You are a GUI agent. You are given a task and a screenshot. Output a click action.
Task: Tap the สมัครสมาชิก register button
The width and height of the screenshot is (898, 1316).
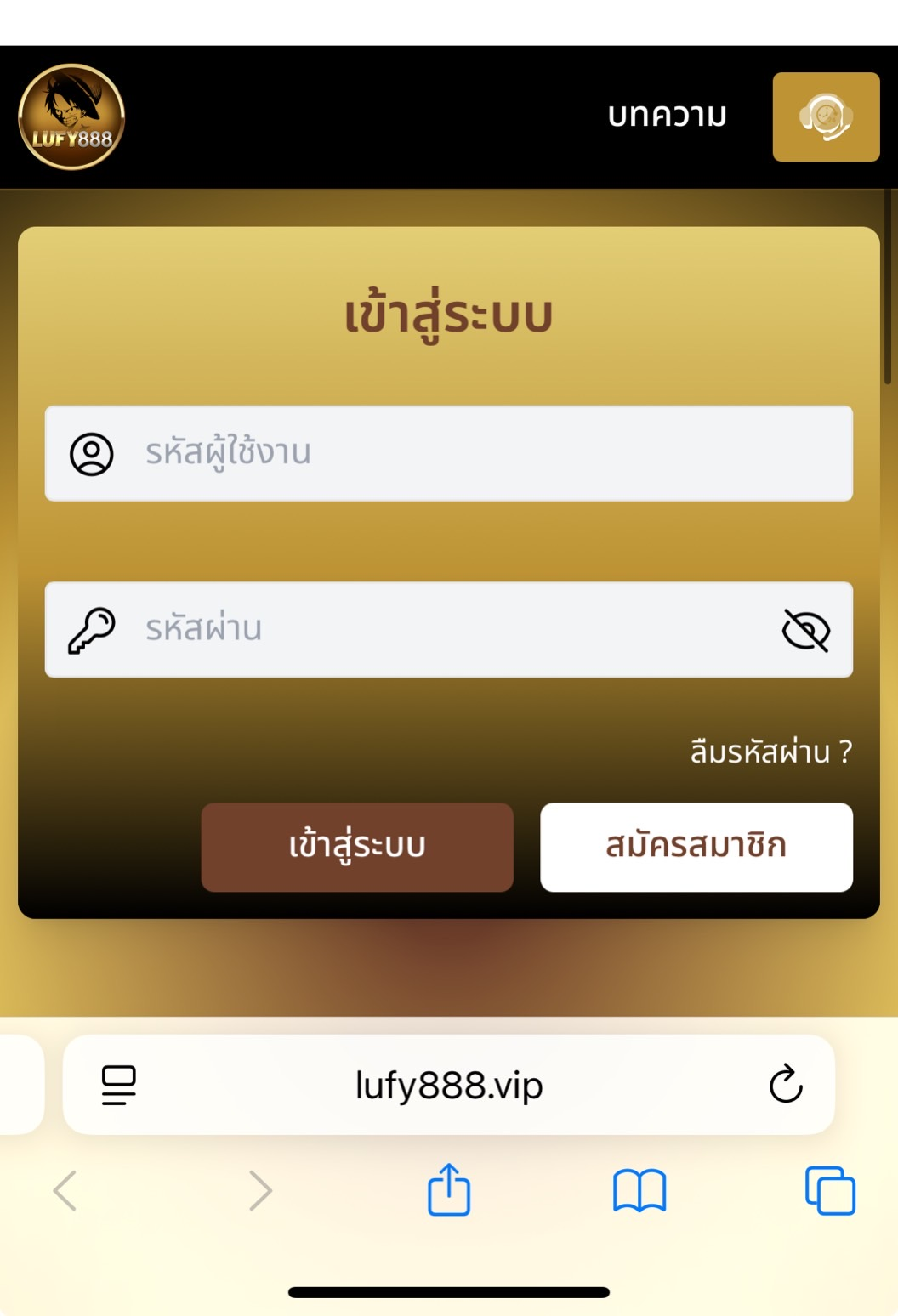(x=696, y=847)
